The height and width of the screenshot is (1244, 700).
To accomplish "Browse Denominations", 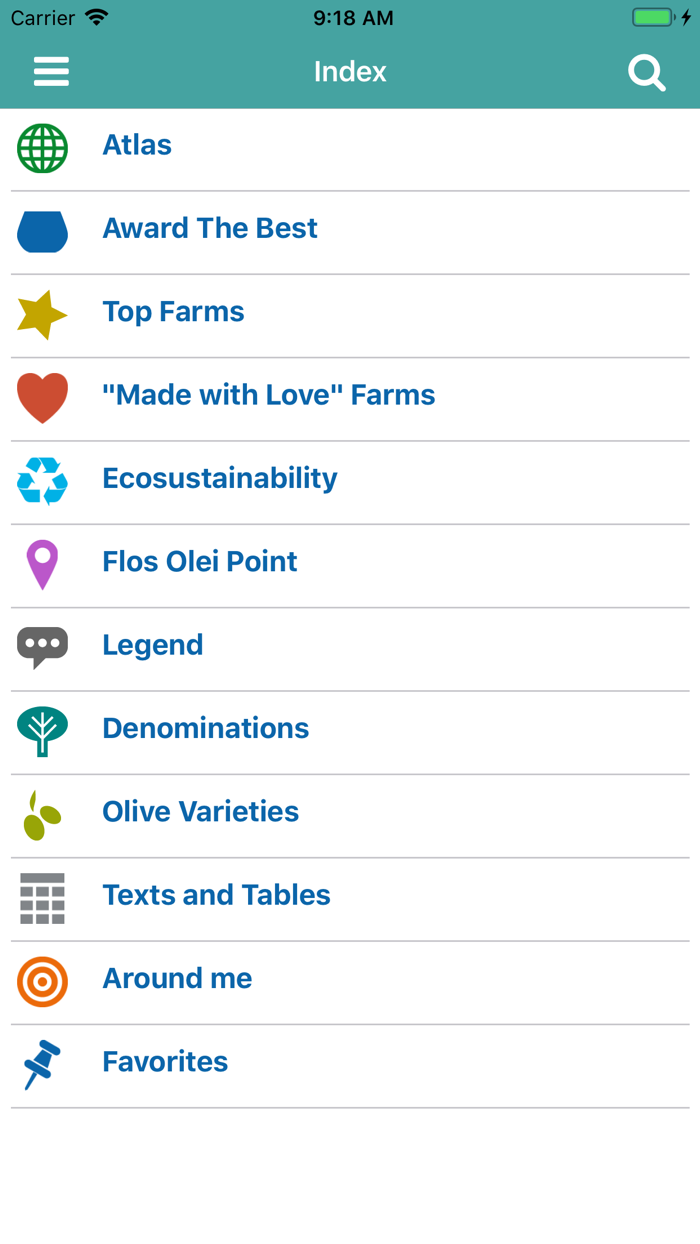I will pyautogui.click(x=350, y=732).
